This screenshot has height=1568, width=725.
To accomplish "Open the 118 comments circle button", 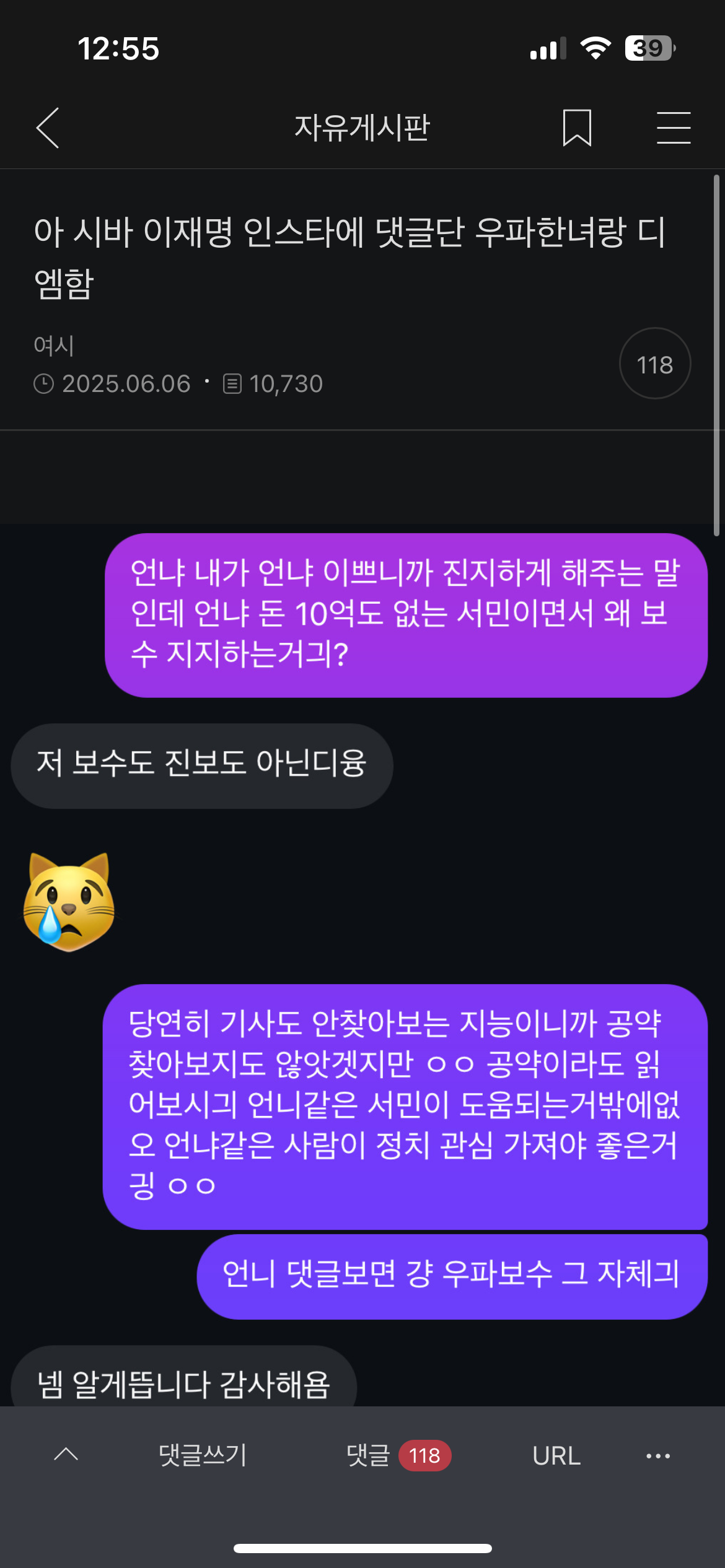I will [x=655, y=364].
